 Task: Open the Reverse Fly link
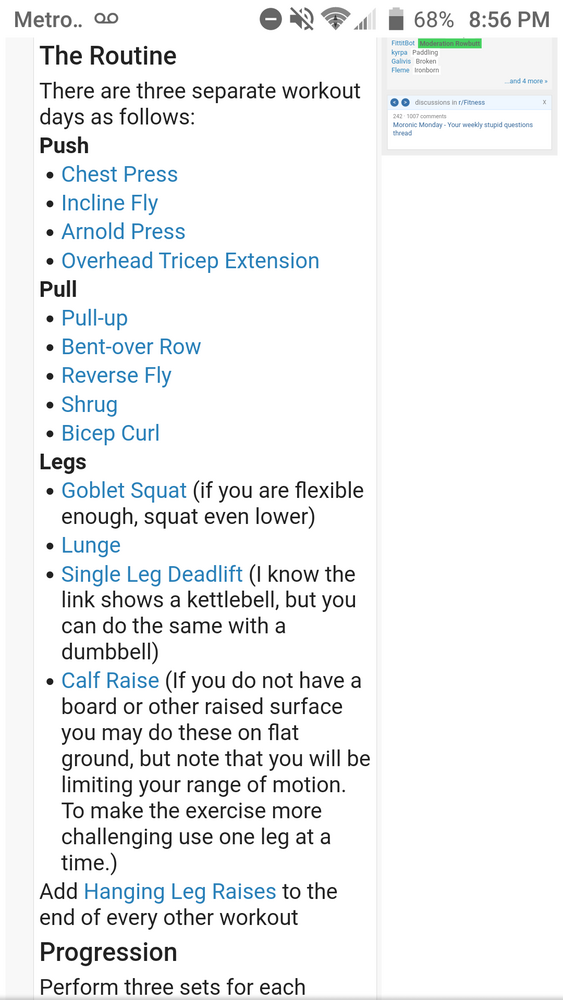(116, 375)
